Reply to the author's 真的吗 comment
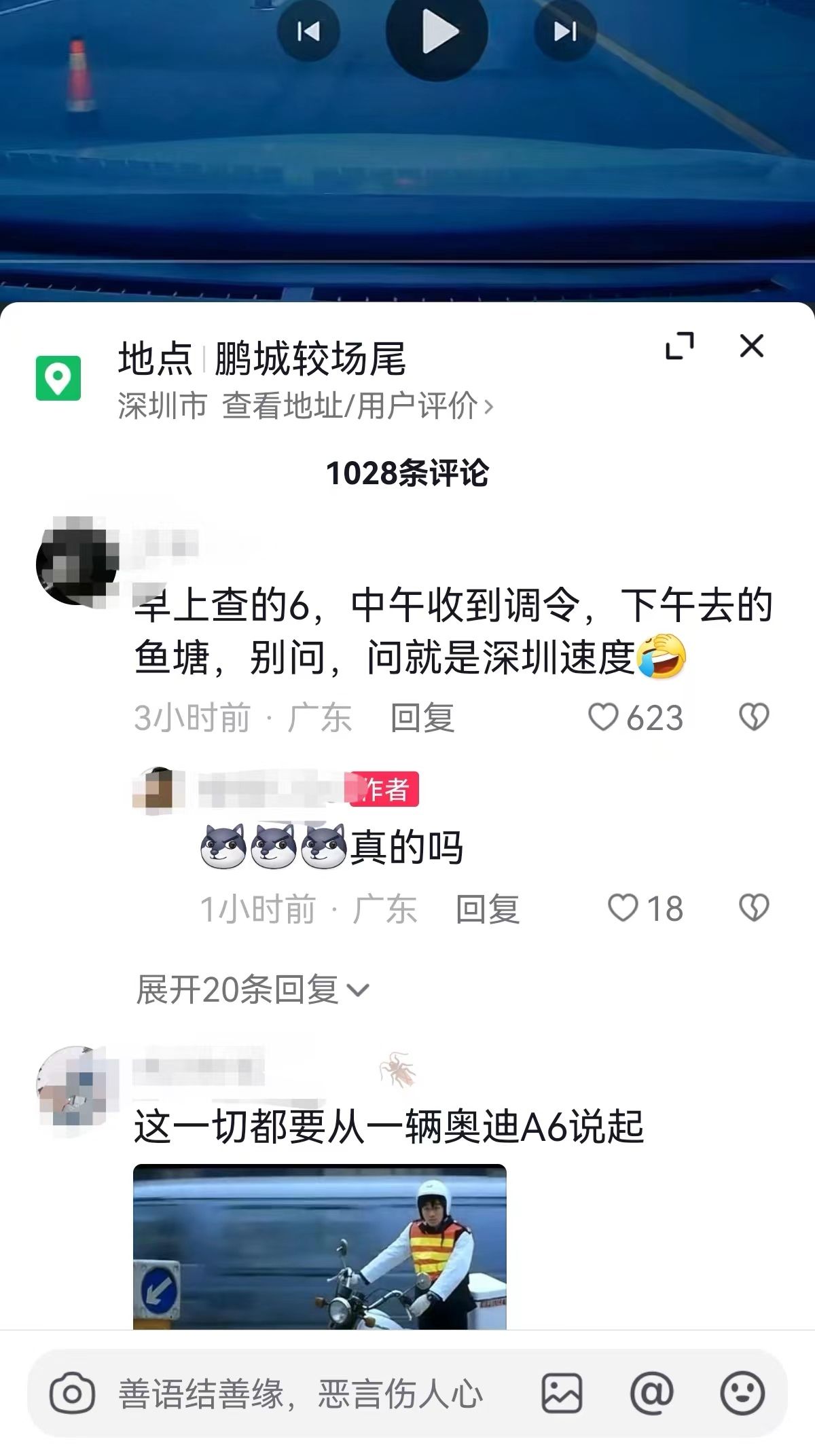 click(488, 909)
